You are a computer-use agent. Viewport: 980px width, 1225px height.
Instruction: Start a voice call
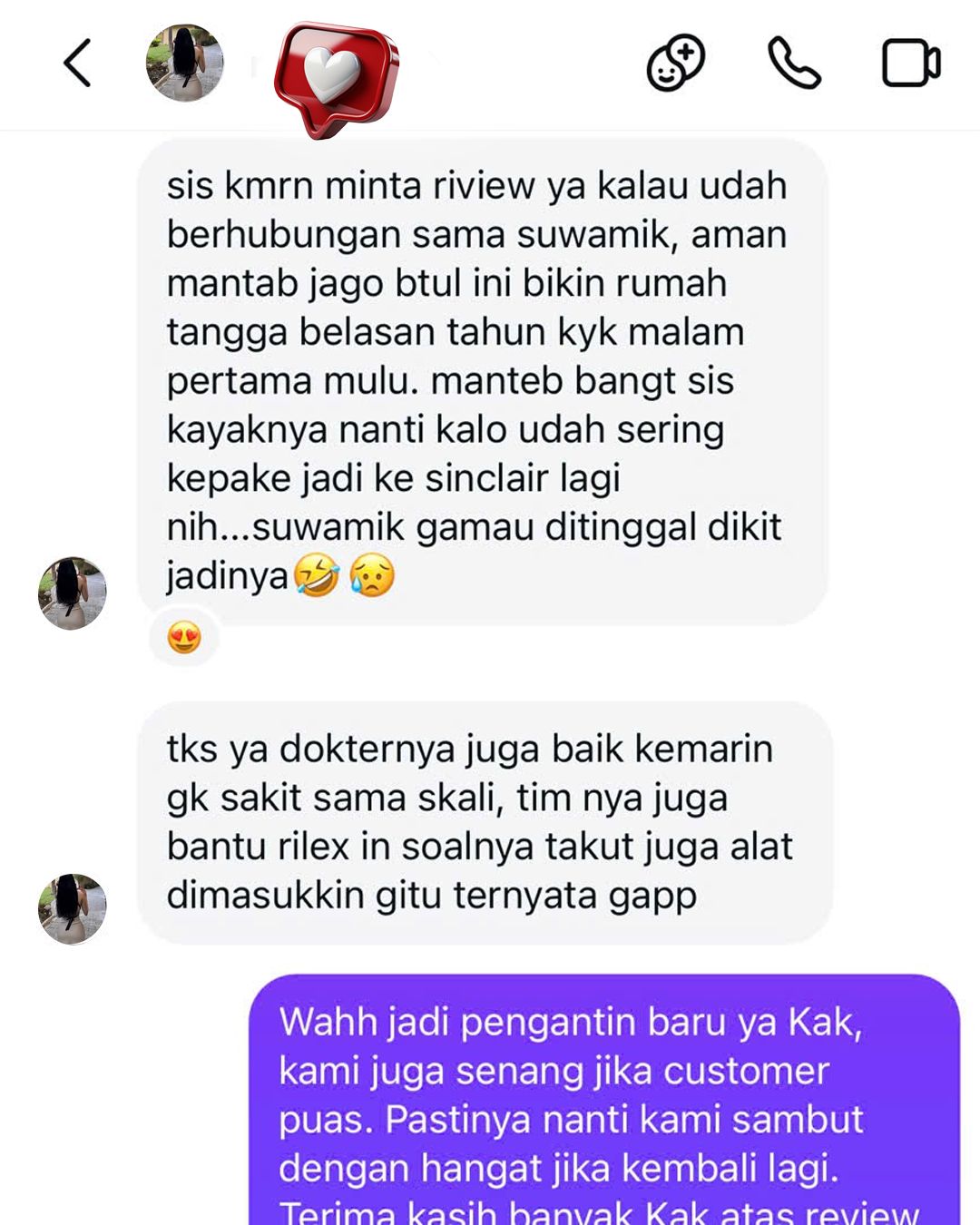[794, 63]
